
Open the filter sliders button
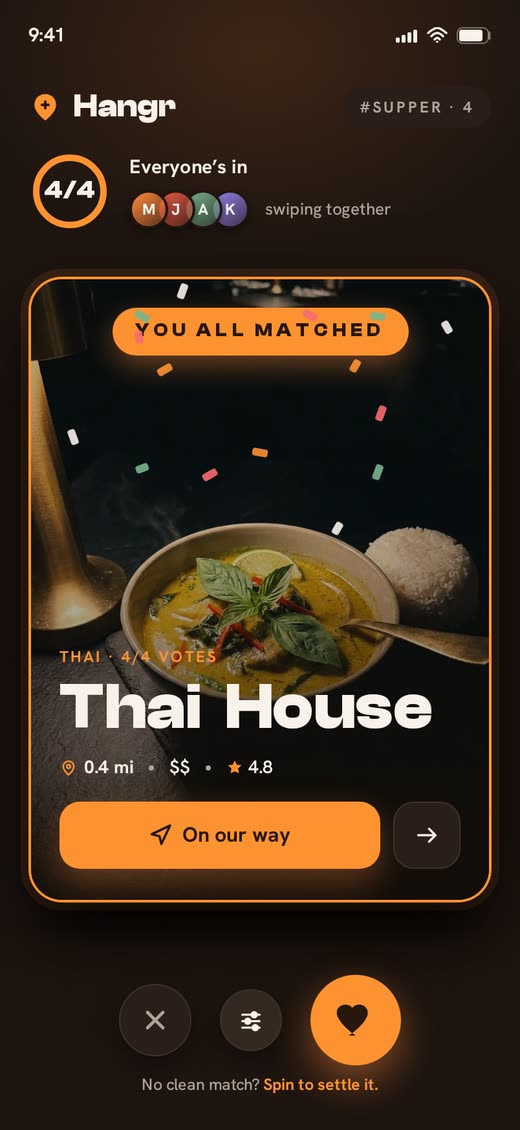coord(251,1020)
